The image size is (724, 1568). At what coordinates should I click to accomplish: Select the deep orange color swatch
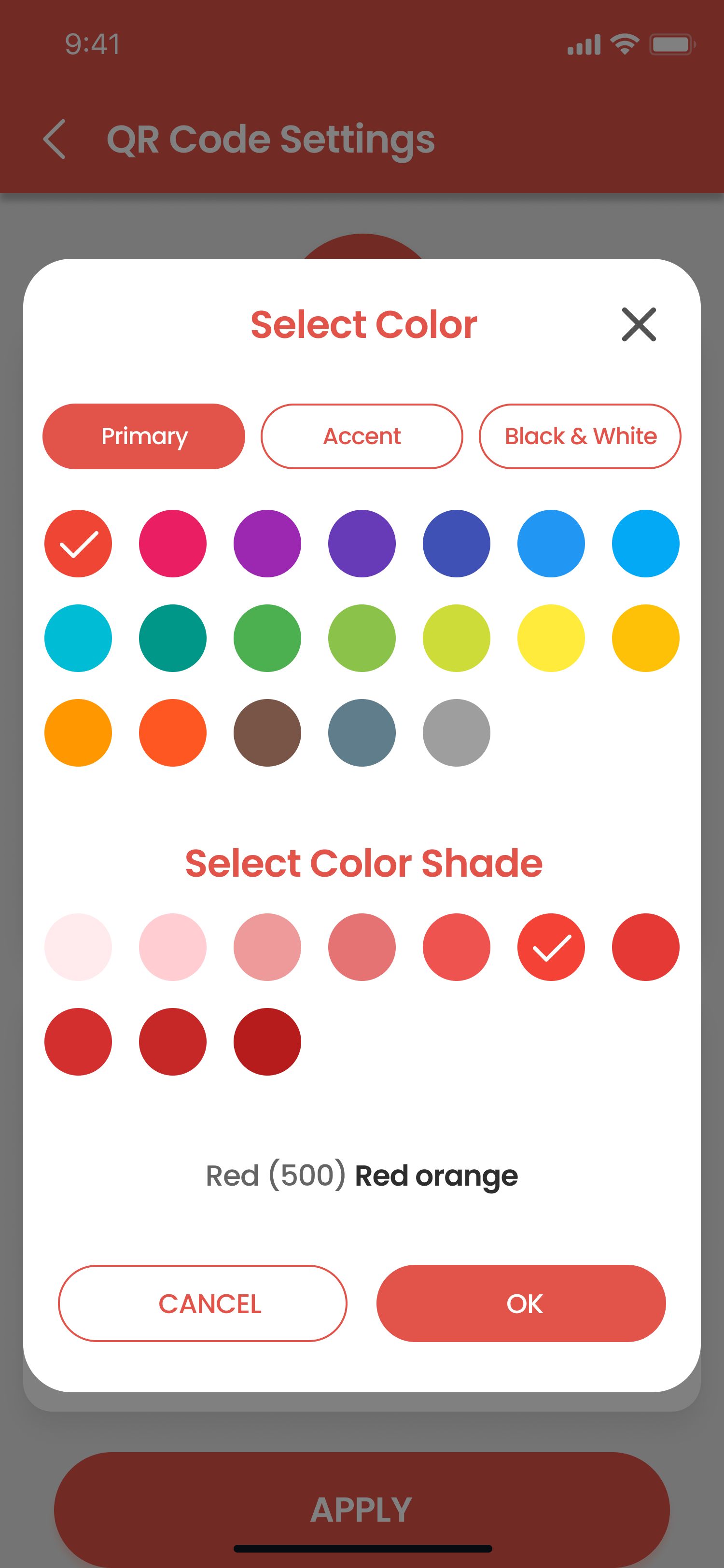[x=173, y=732]
